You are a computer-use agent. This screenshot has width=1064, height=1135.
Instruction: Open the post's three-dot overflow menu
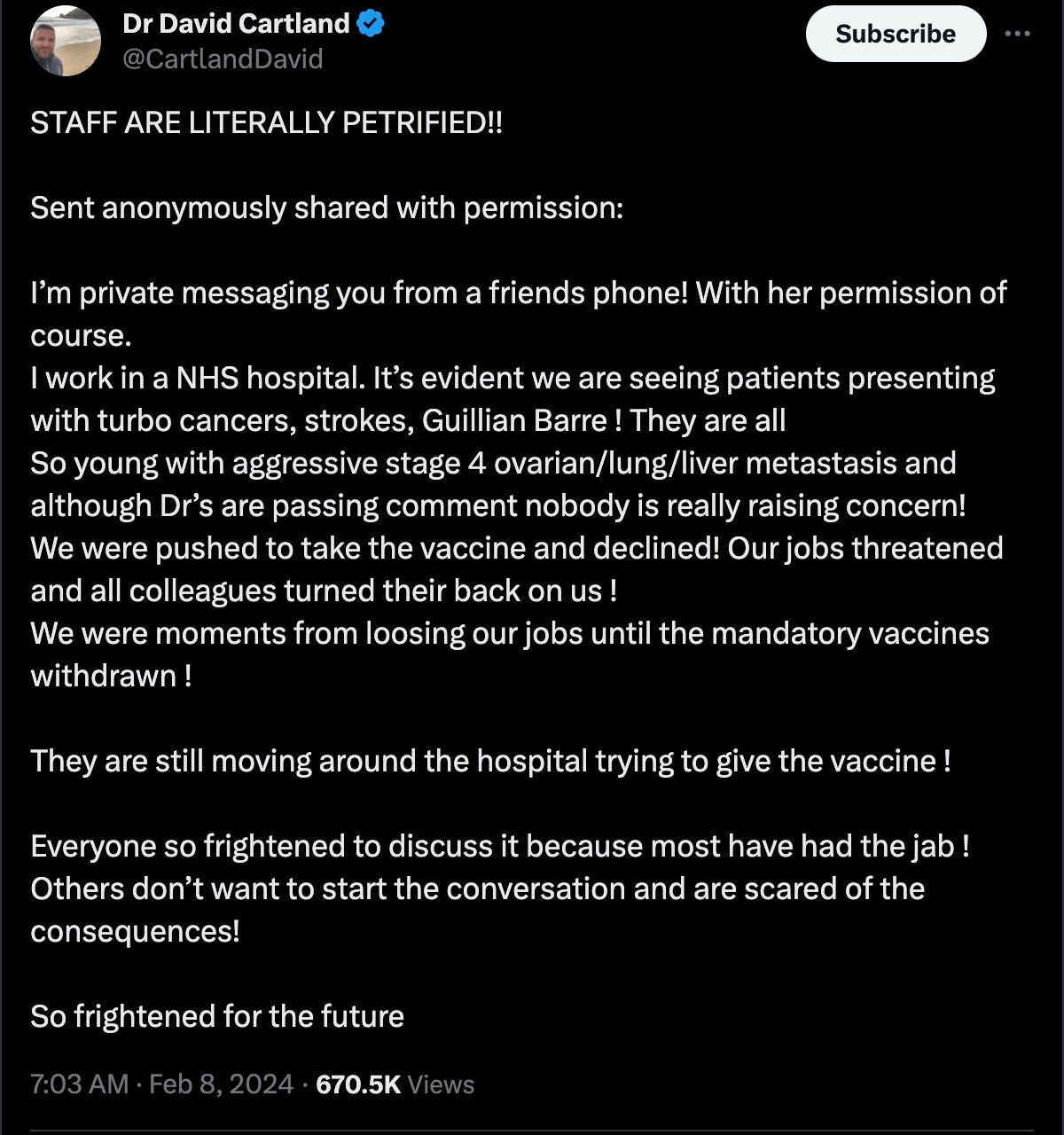[x=1017, y=34]
